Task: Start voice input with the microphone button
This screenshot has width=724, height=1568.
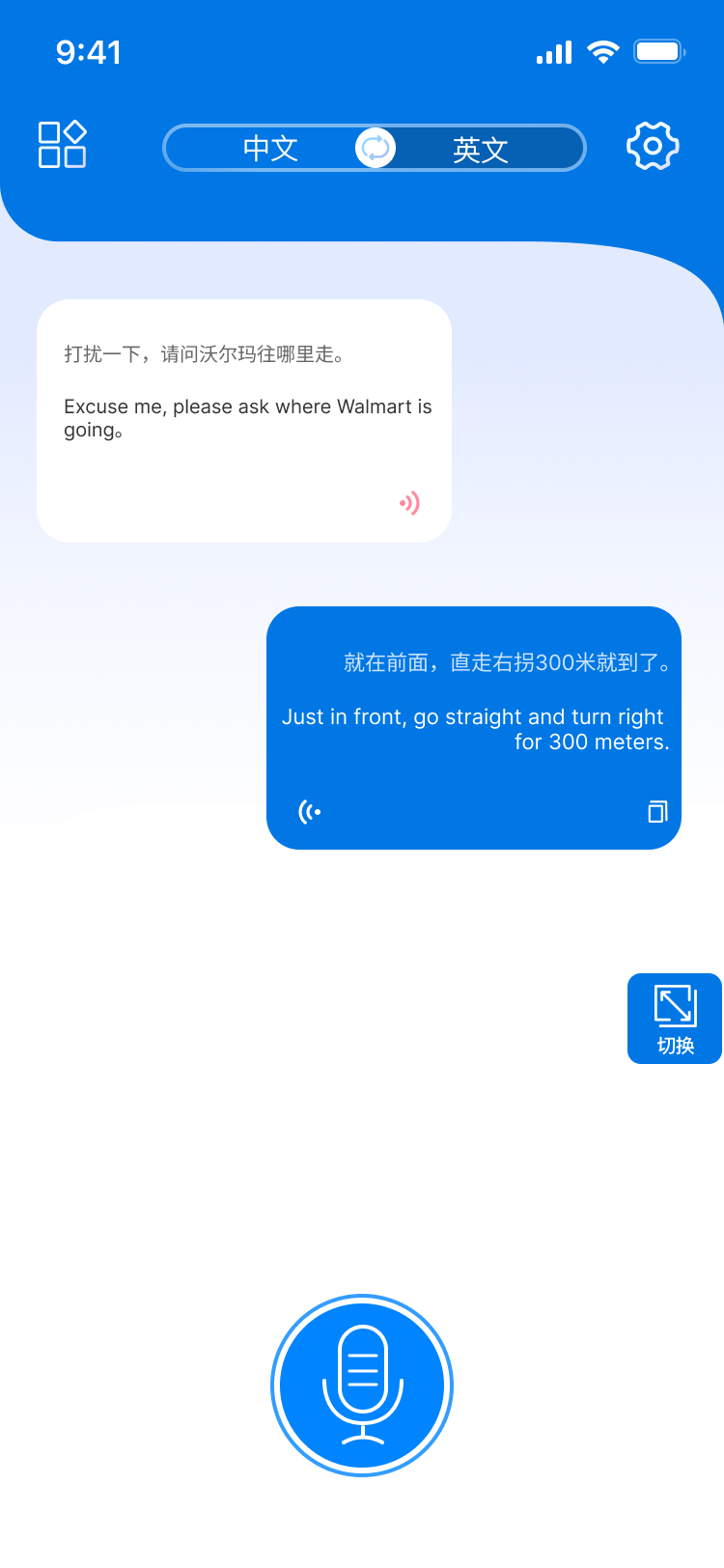Action: (362, 1385)
